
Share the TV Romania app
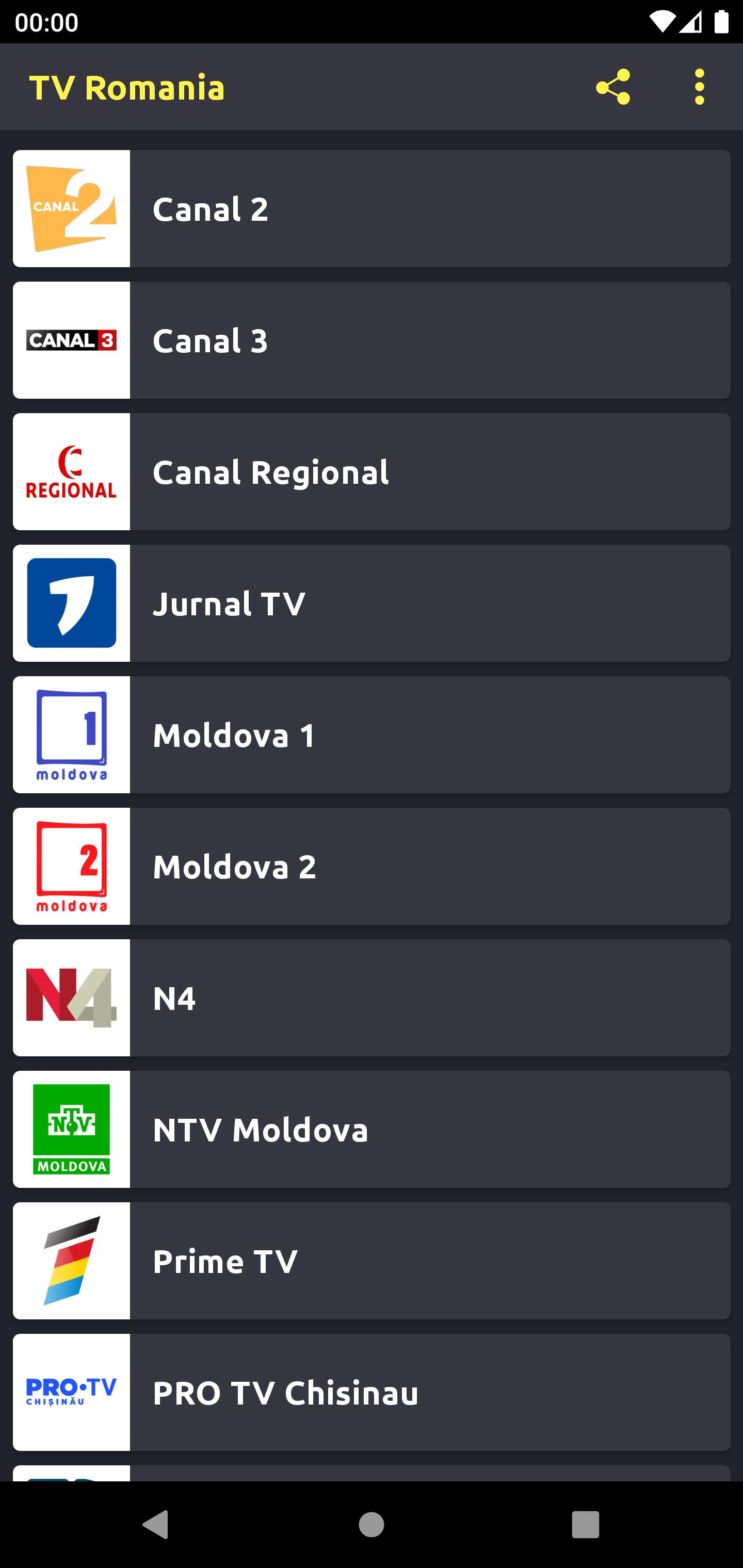[612, 87]
